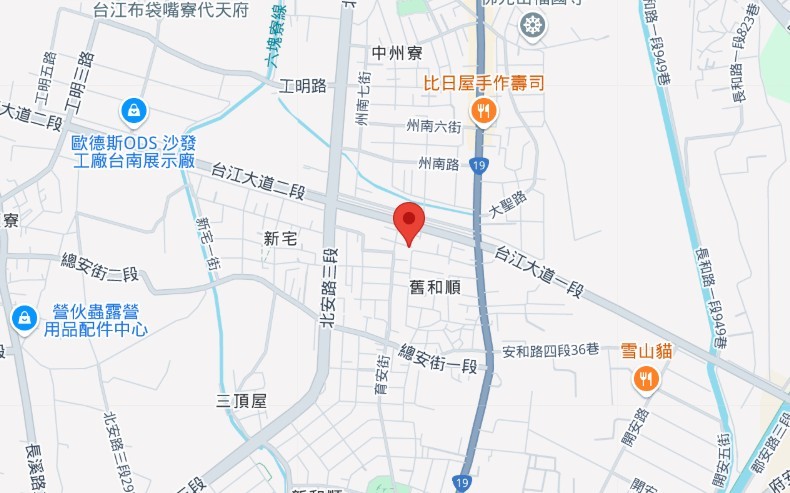Open the 雪山貓 restaurant marker
790x493 pixels.
click(x=646, y=378)
